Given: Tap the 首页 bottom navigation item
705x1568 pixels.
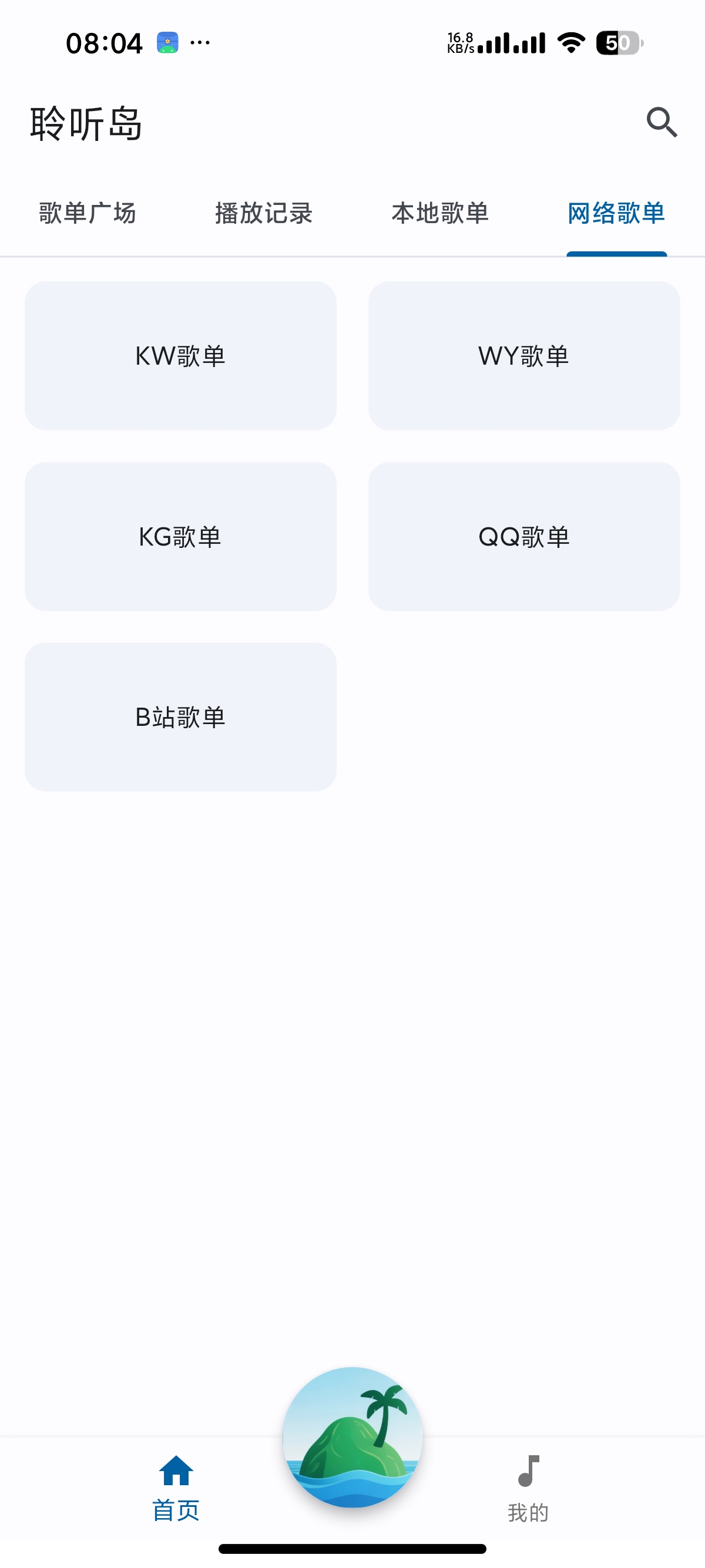Looking at the screenshot, I should coord(176,1488).
